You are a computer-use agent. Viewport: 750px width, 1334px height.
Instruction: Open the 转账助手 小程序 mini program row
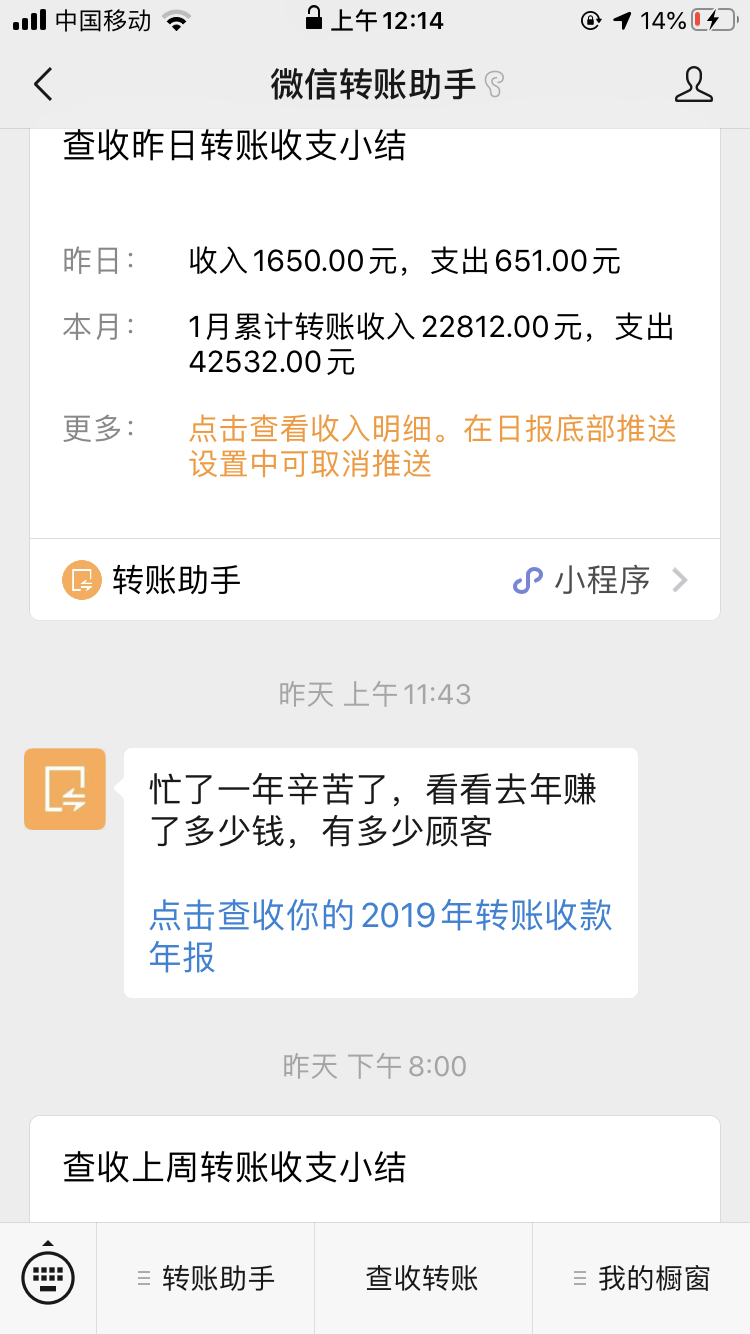pyautogui.click(x=375, y=580)
